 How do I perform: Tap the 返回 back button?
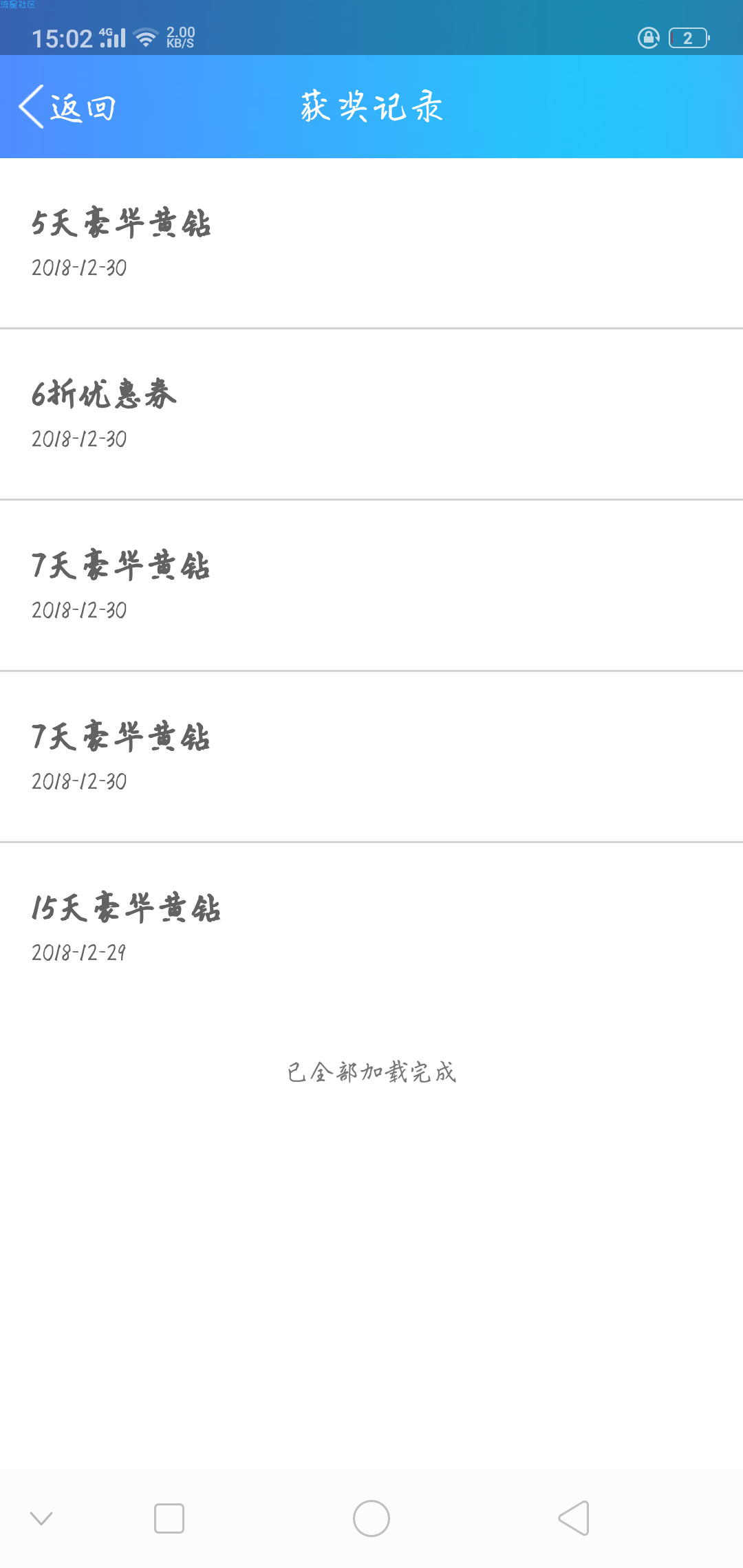tap(67, 107)
